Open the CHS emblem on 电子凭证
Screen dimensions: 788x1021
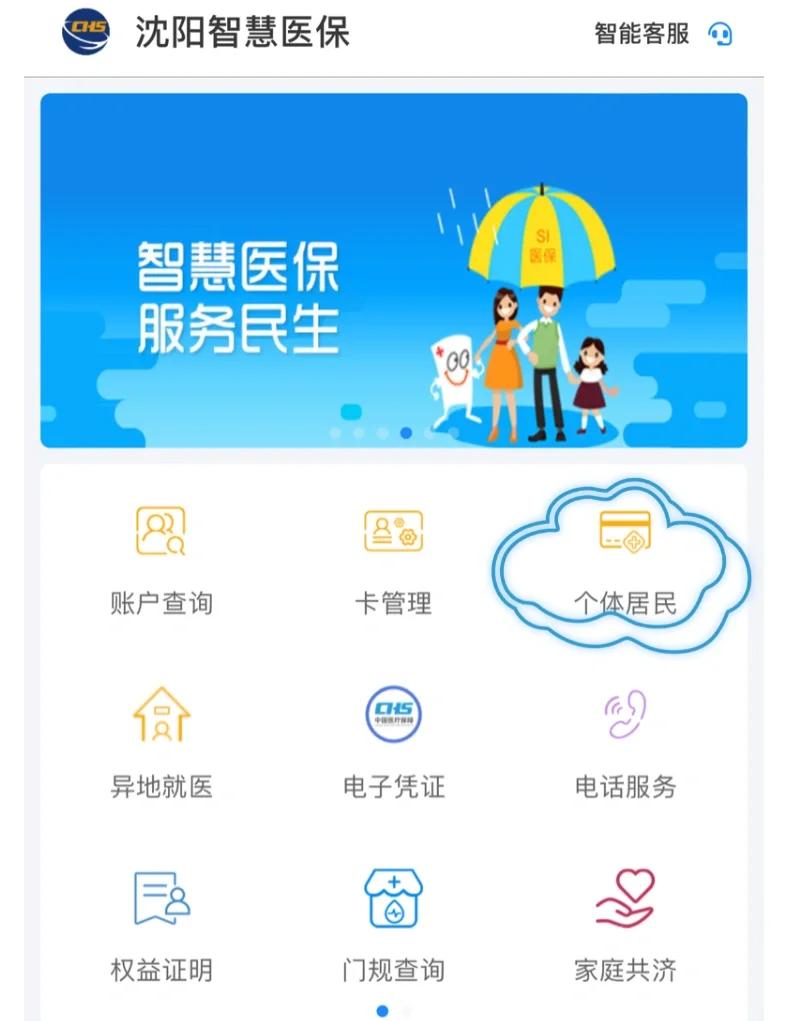394,712
